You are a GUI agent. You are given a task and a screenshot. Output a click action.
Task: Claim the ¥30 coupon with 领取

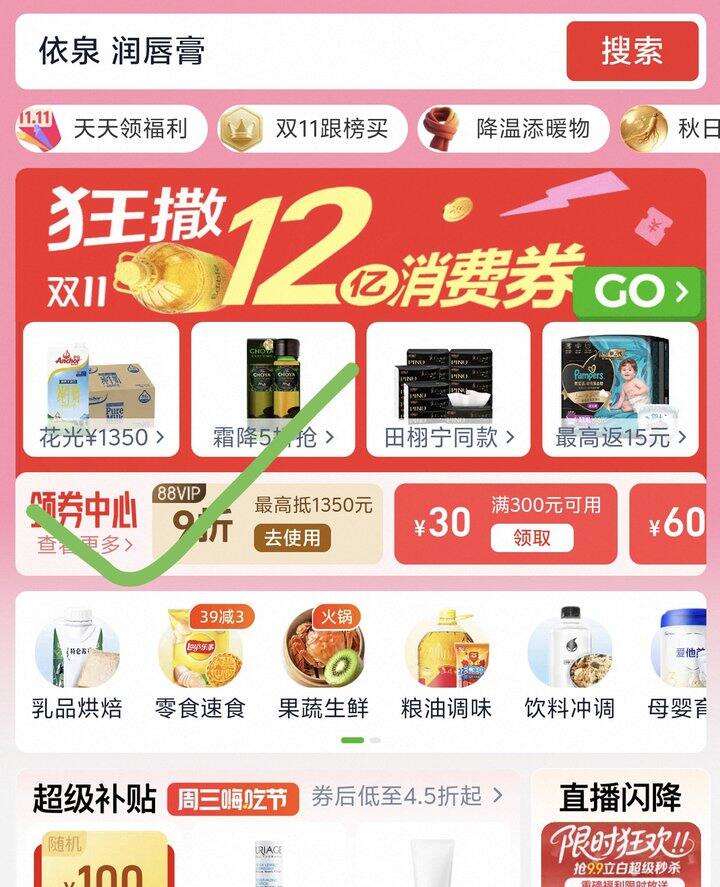531,537
